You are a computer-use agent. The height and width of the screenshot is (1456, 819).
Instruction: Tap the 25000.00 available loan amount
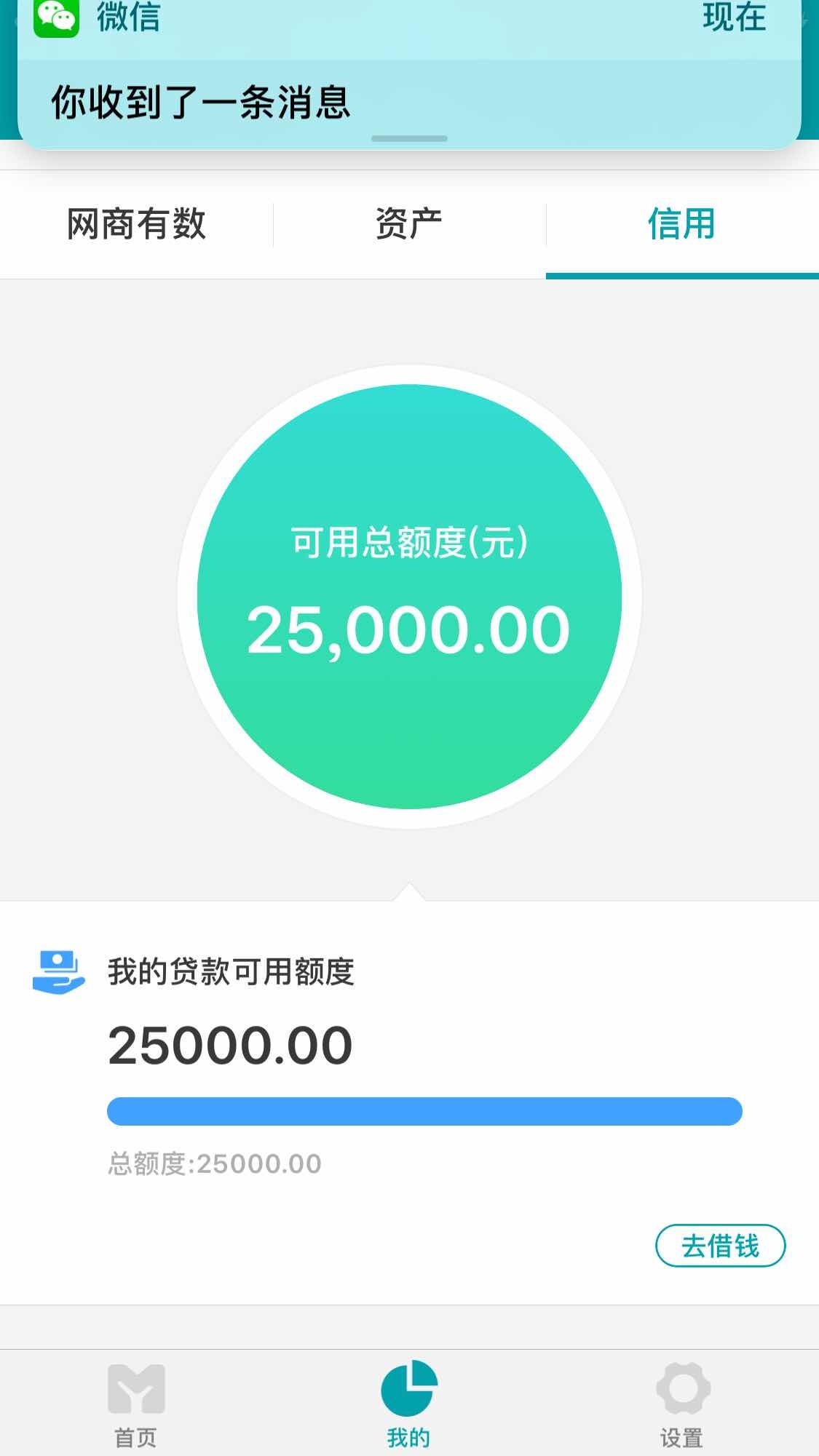pyautogui.click(x=229, y=1045)
